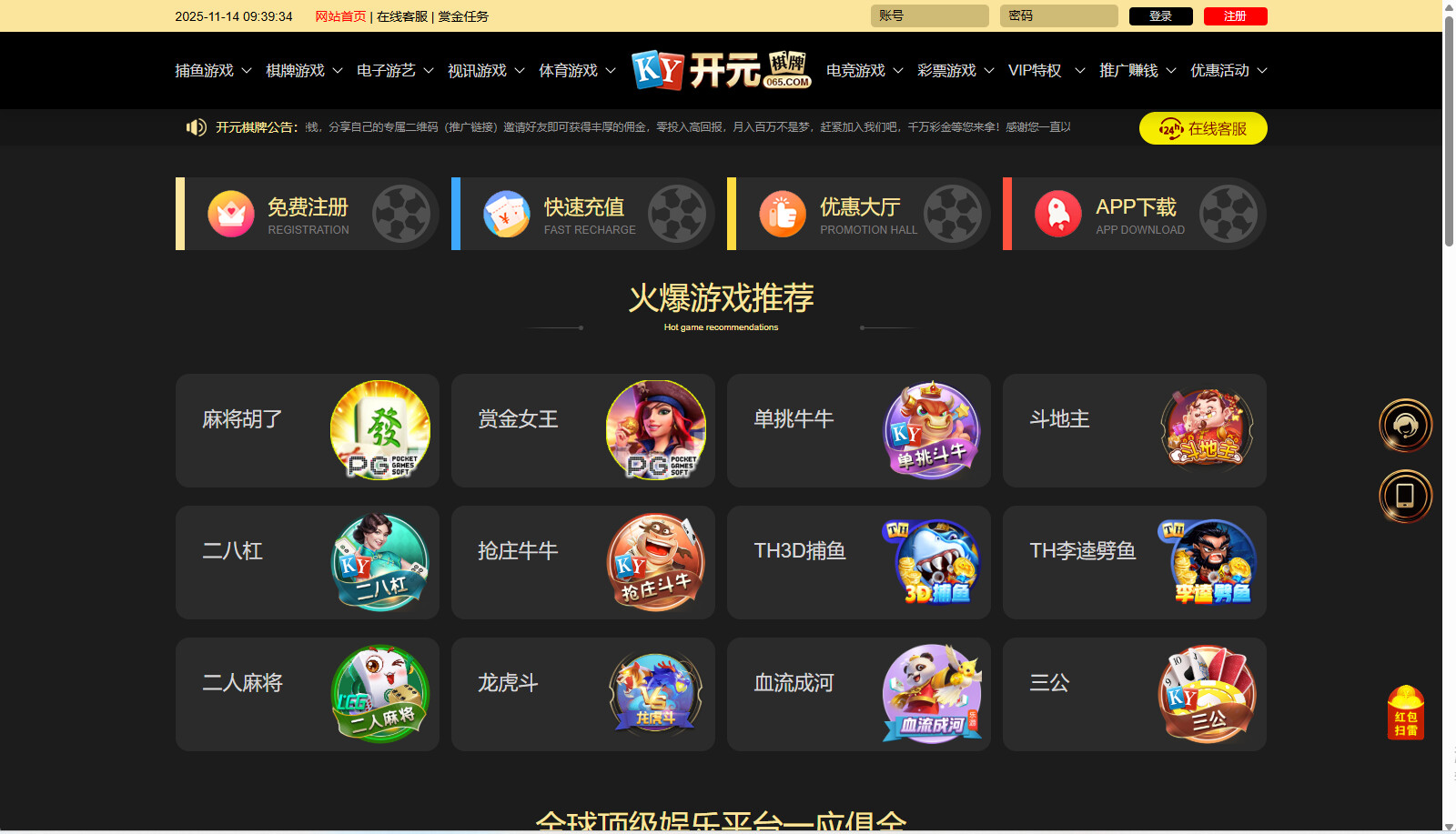The image size is (1456, 834).
Task: Open the 优惠大厅 promotion hall card
Action: (859, 214)
